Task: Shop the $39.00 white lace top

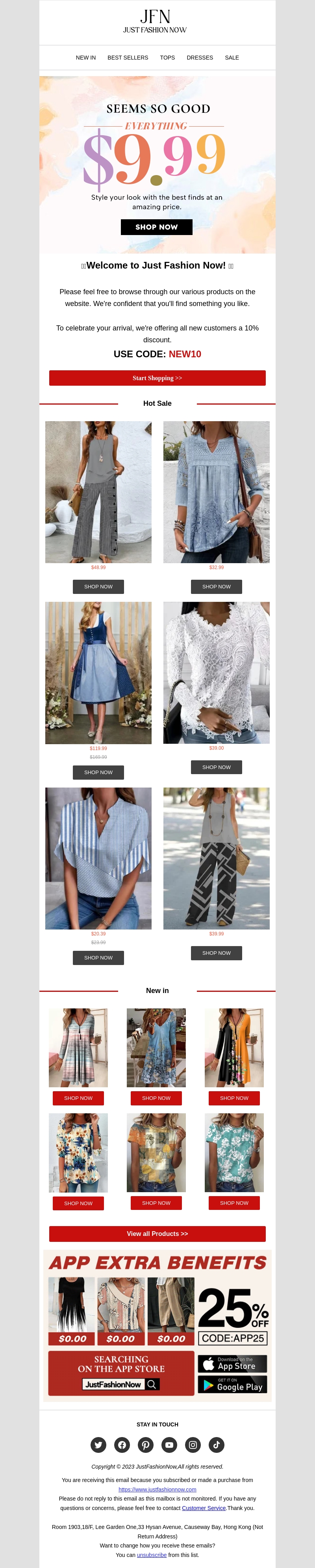Action: (216, 767)
